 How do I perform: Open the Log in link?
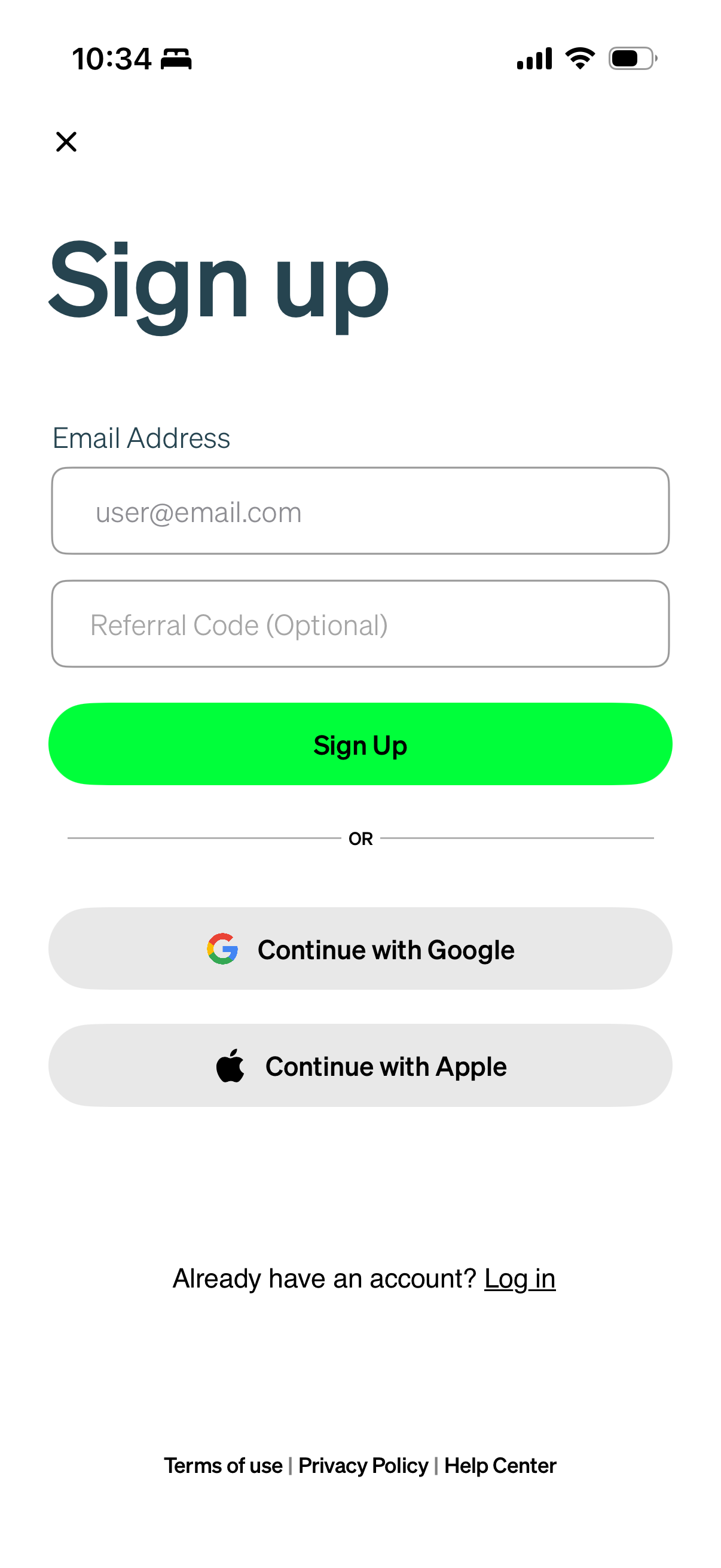coord(519,1279)
